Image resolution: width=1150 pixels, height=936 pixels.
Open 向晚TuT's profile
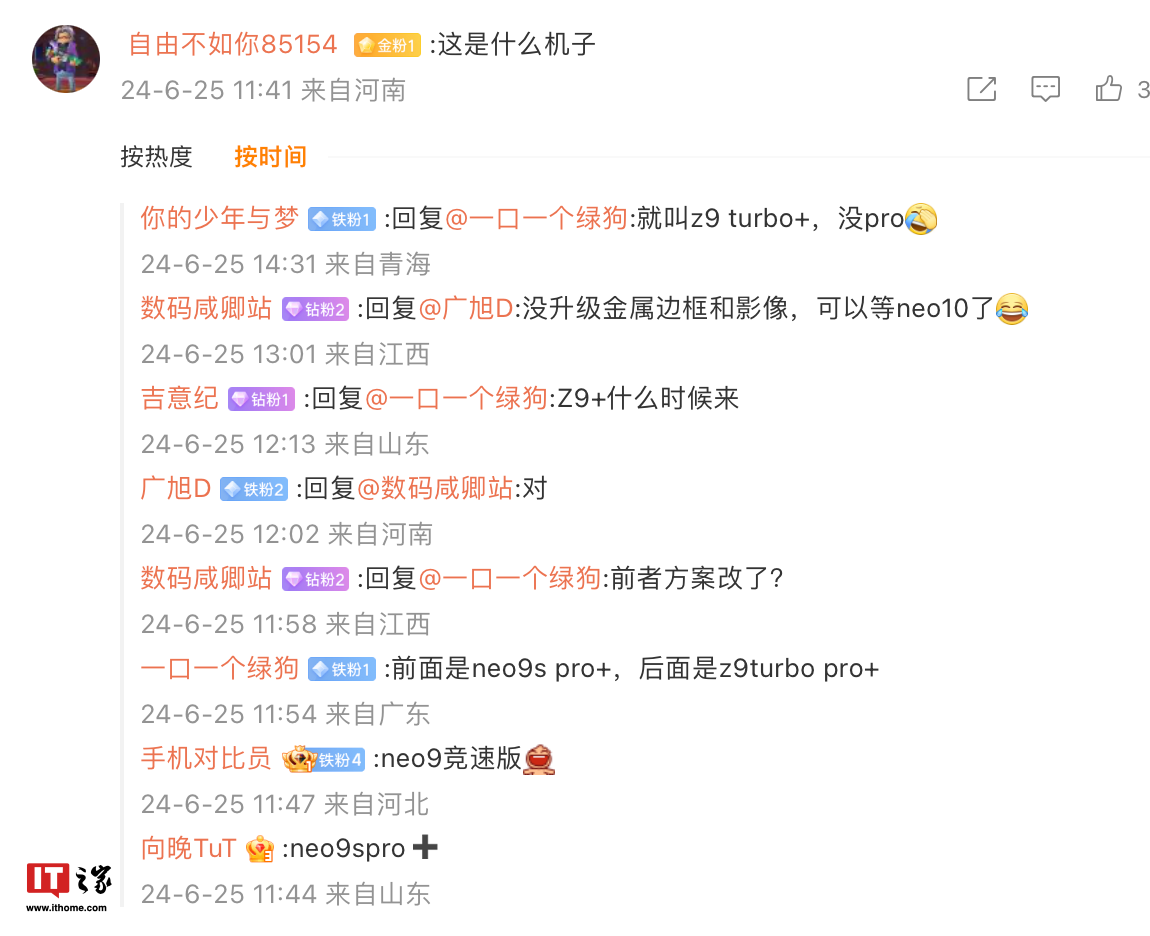point(188,849)
